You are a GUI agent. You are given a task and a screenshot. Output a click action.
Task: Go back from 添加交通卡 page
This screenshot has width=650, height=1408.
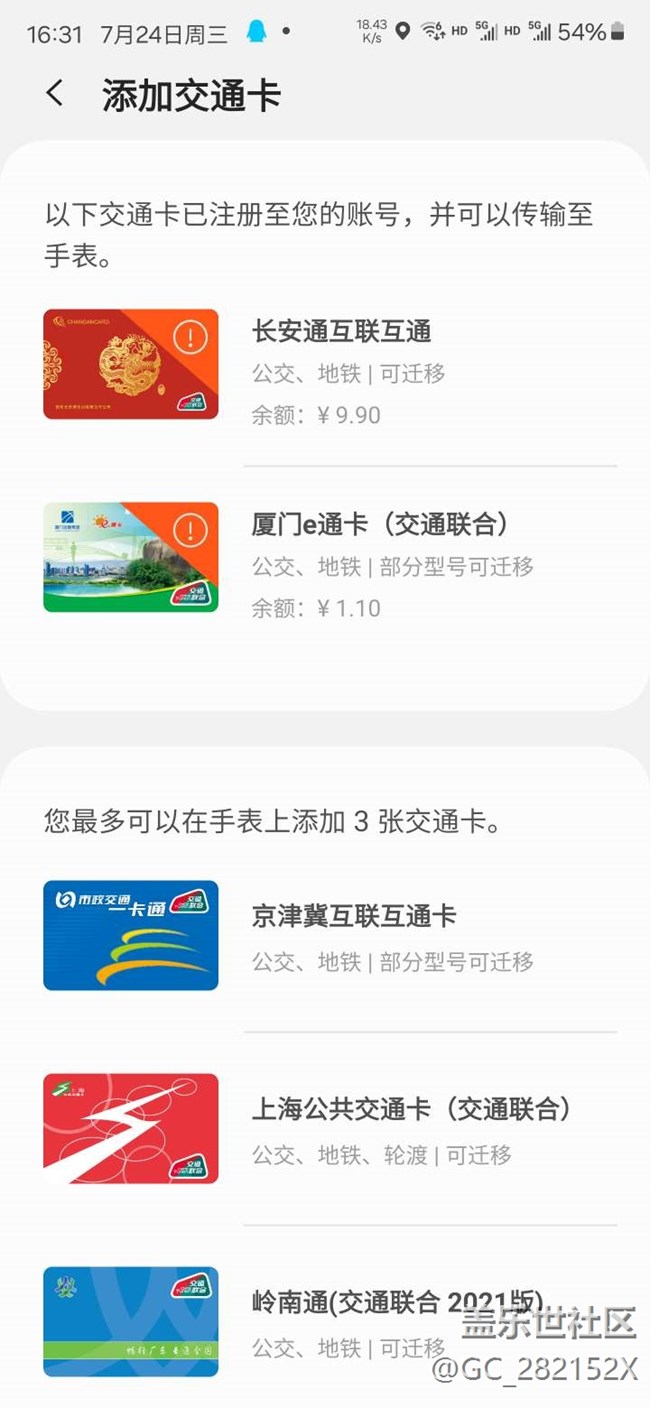(55, 94)
